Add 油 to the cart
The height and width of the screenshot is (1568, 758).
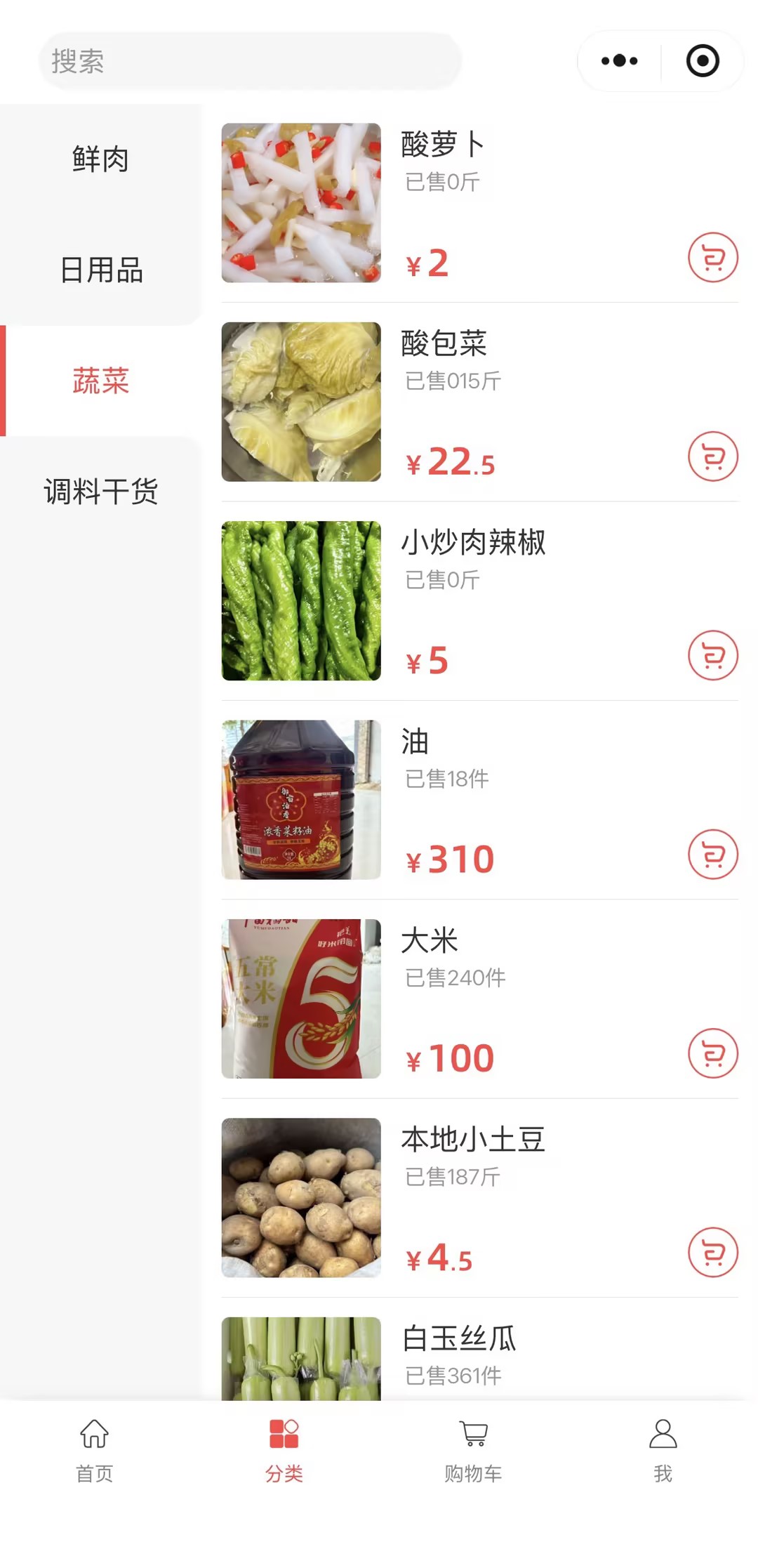pos(712,855)
